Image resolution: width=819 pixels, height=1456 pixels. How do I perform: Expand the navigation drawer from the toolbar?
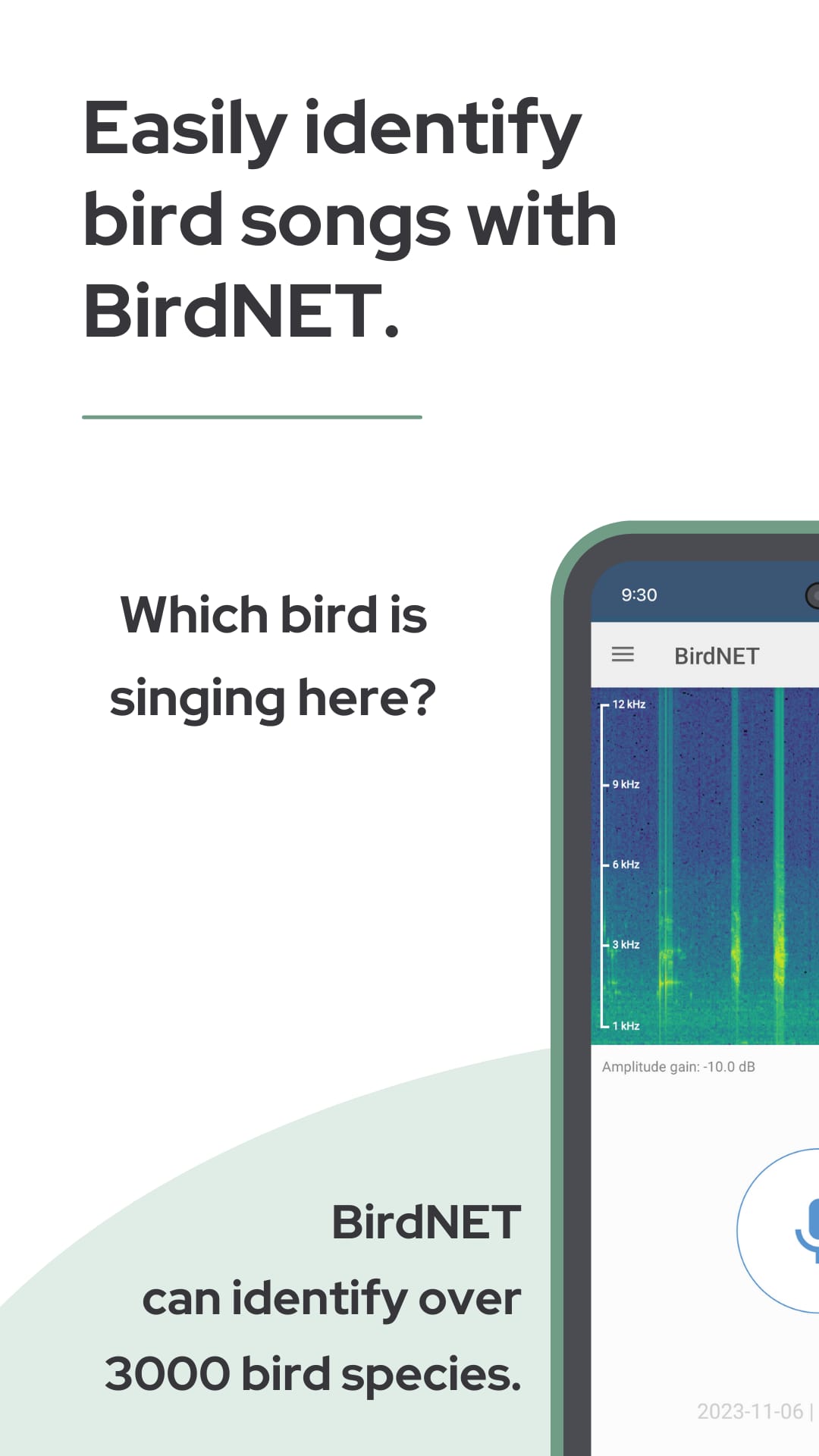pyautogui.click(x=623, y=655)
